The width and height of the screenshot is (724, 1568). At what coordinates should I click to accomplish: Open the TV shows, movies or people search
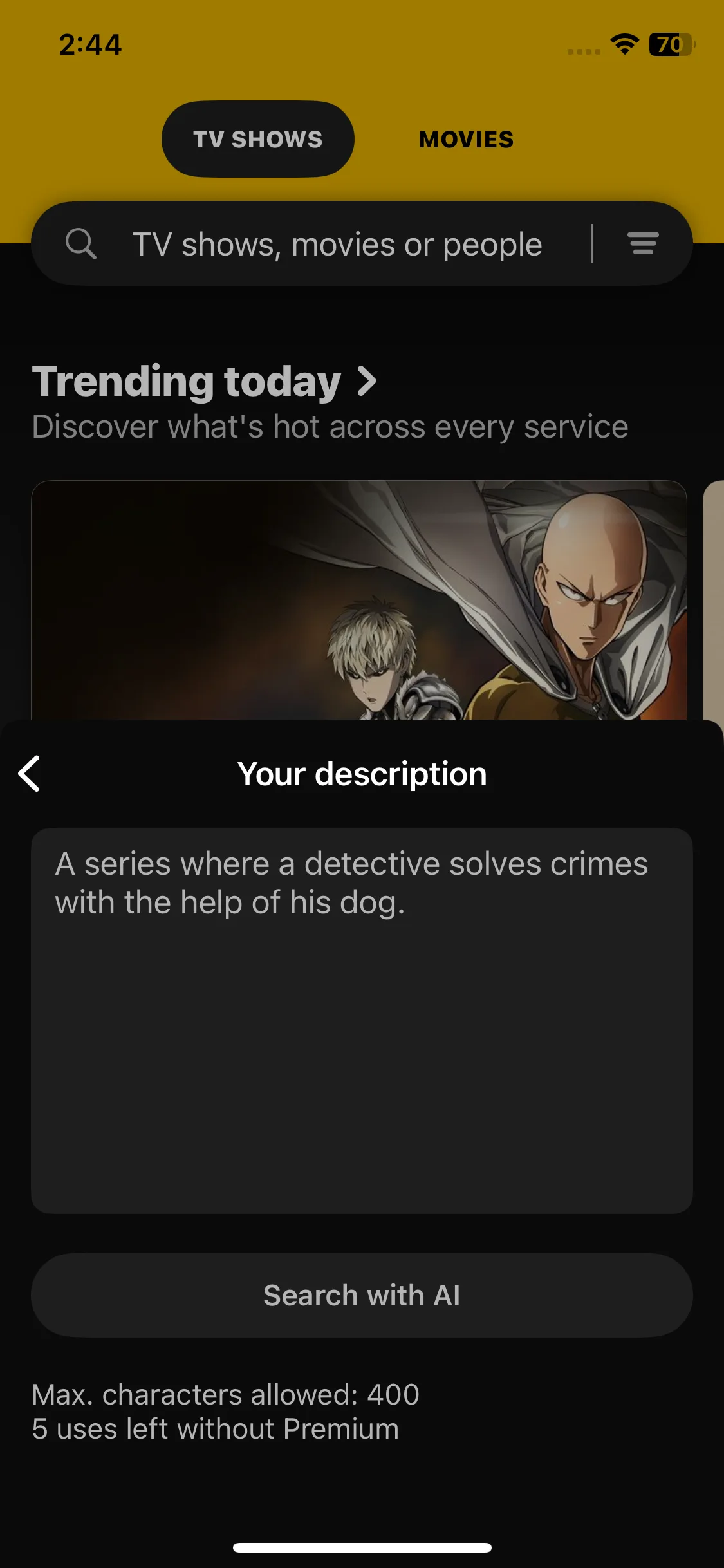337,245
